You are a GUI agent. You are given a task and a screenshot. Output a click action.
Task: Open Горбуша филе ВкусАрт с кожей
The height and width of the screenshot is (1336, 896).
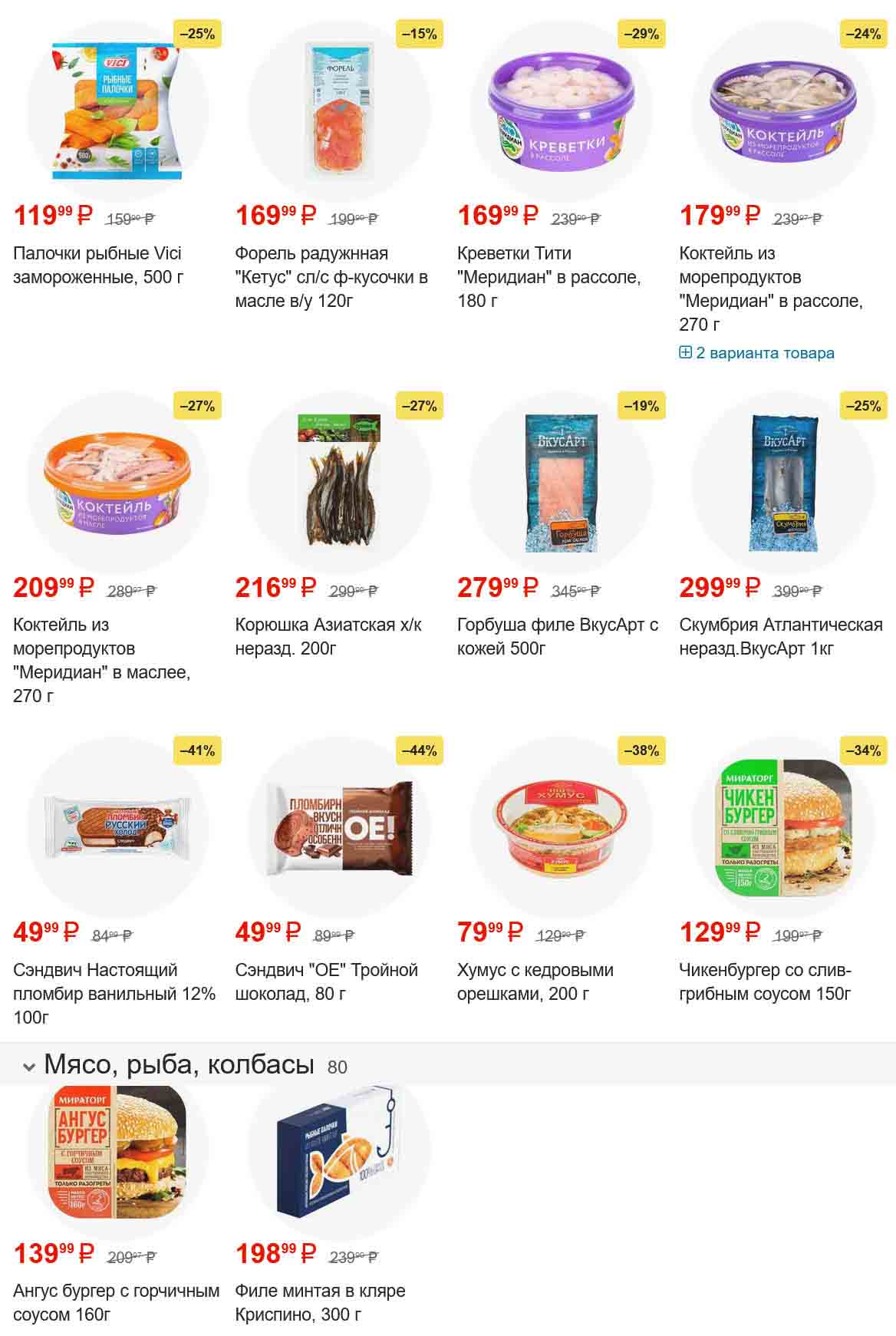pyautogui.click(x=558, y=636)
